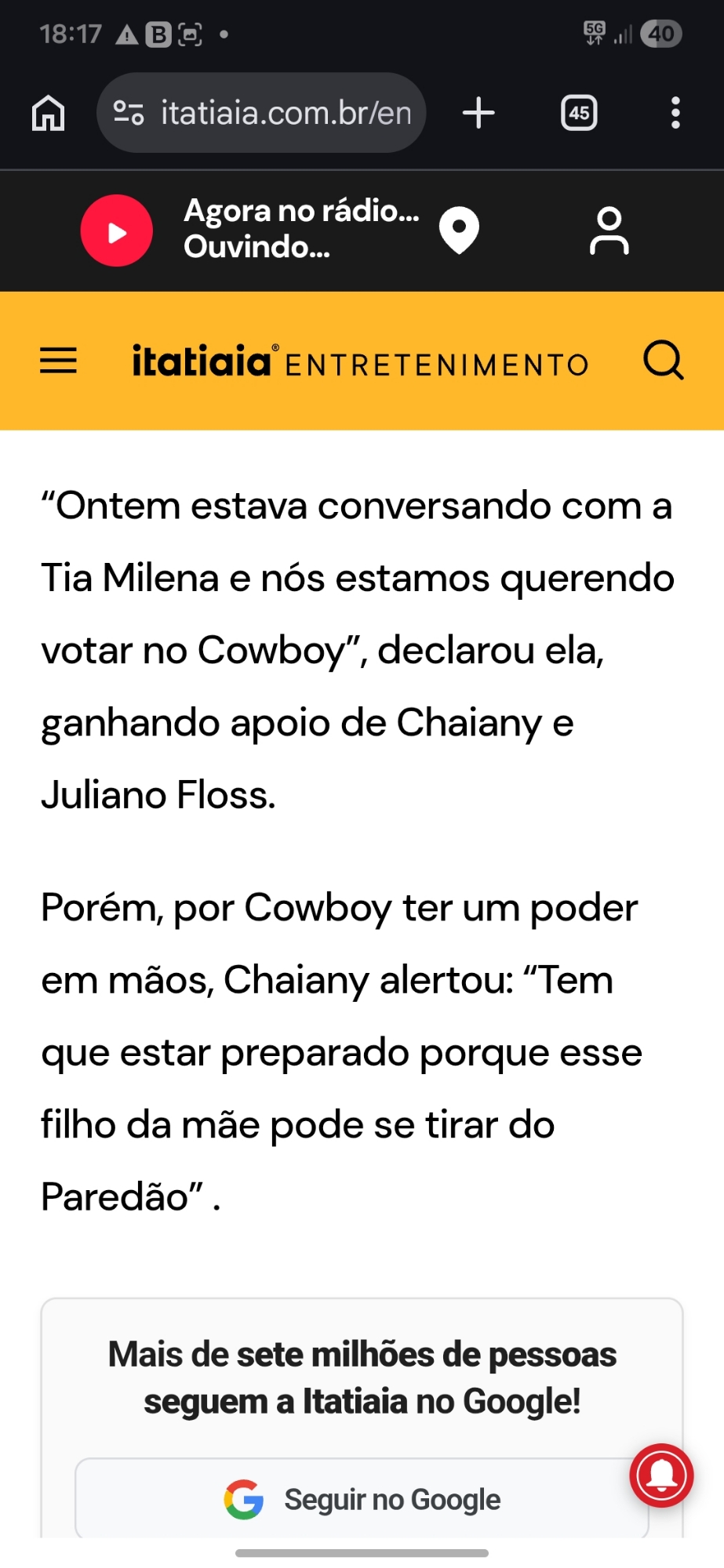
Task: Tap Seguir no Google button
Action: click(x=362, y=1498)
